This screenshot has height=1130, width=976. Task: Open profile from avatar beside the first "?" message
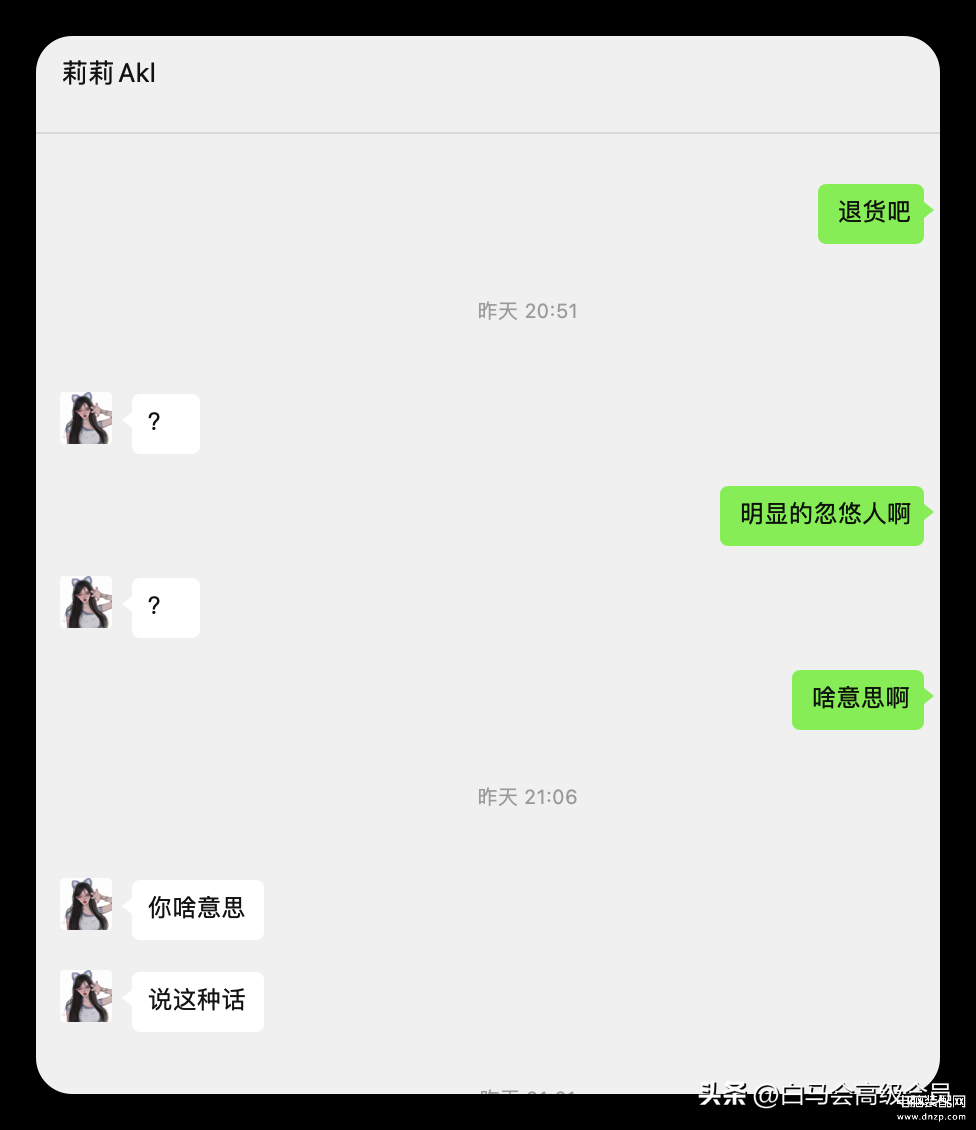click(86, 418)
